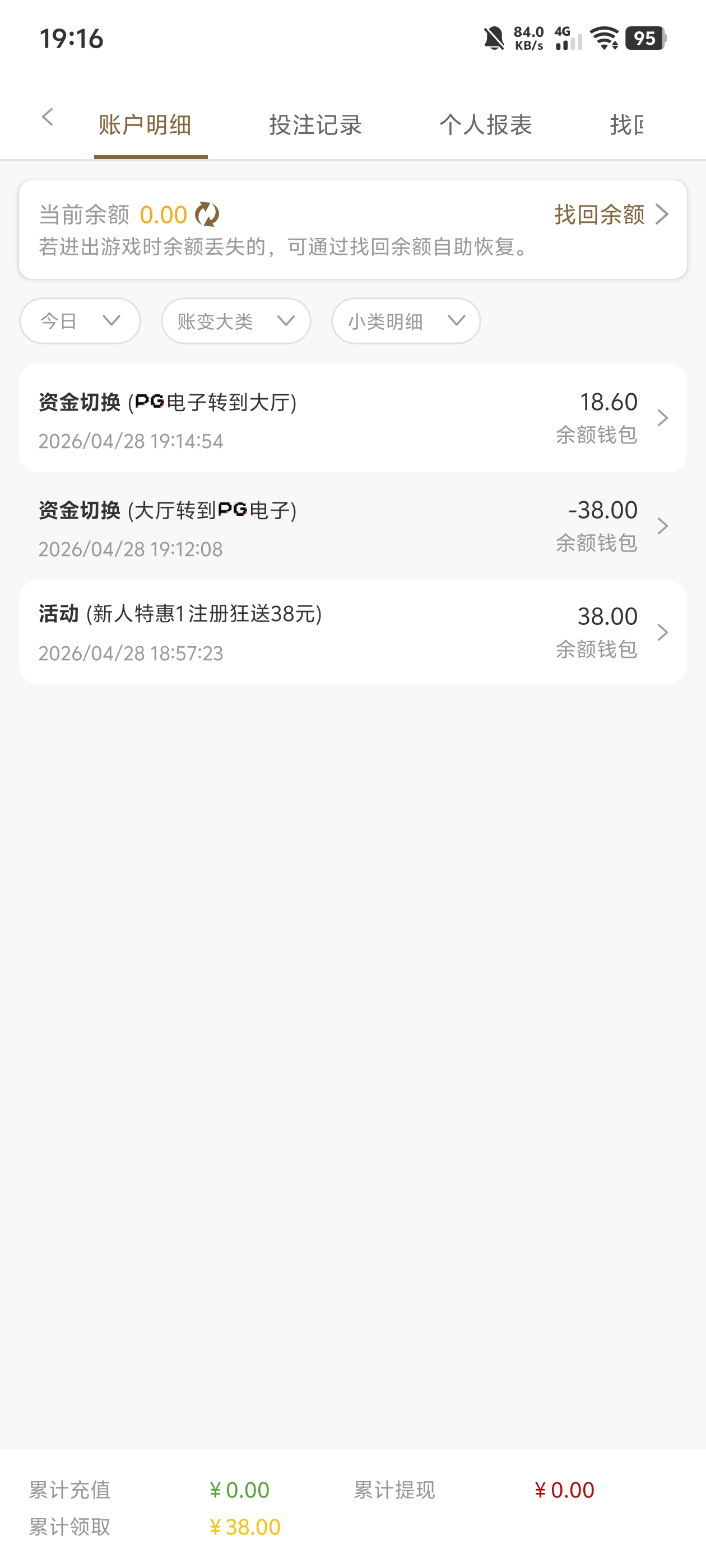Screen dimensions: 706x1568
Task: Open the PG电子转到大厅 18.60 record
Action: (x=352, y=418)
